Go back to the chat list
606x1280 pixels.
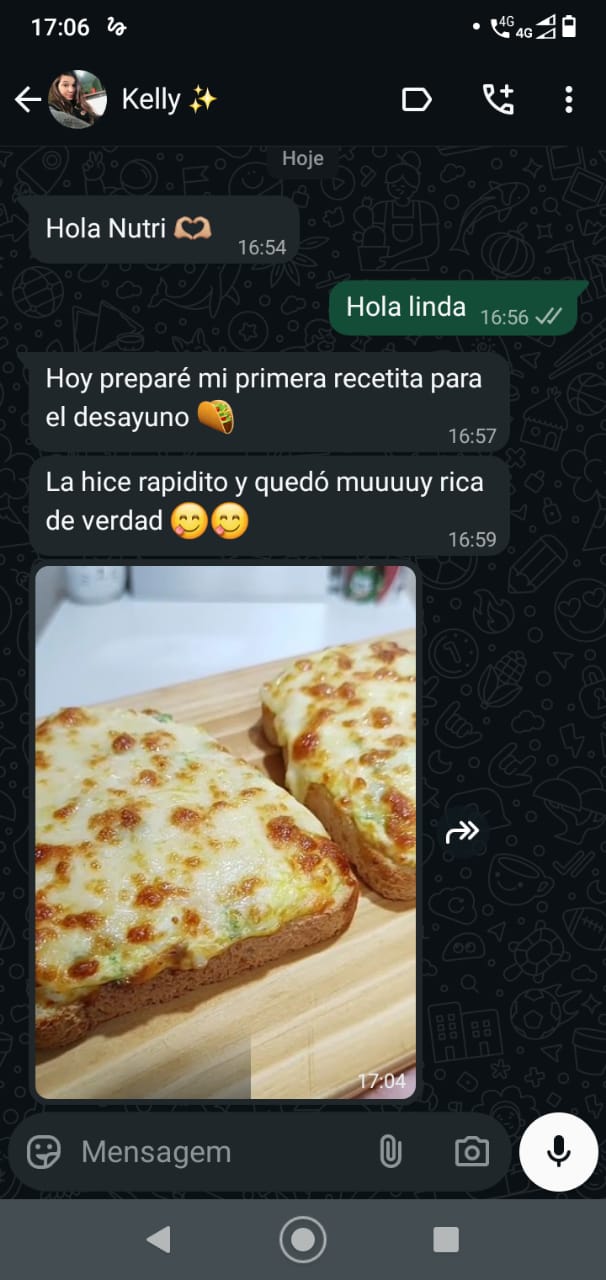pyautogui.click(x=27, y=99)
